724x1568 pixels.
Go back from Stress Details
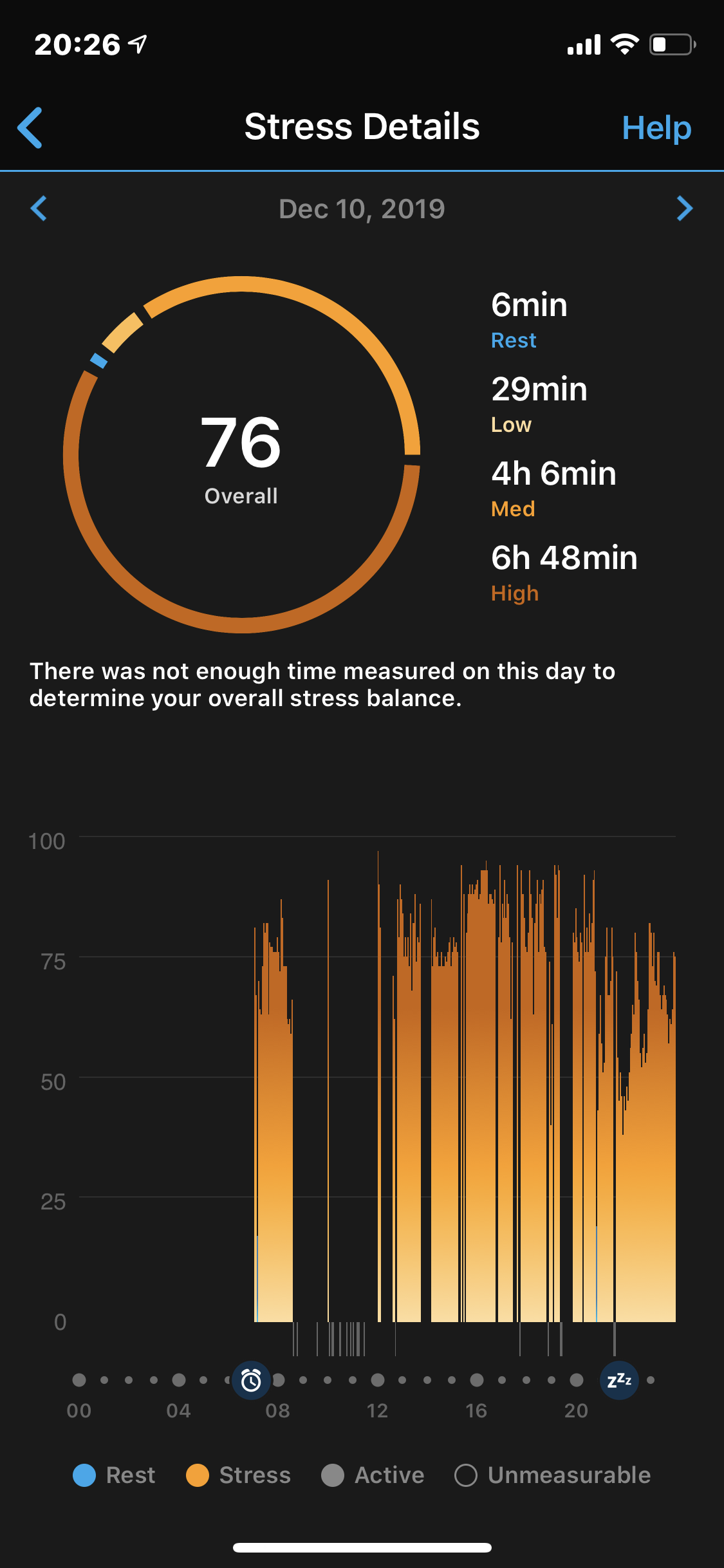30,127
